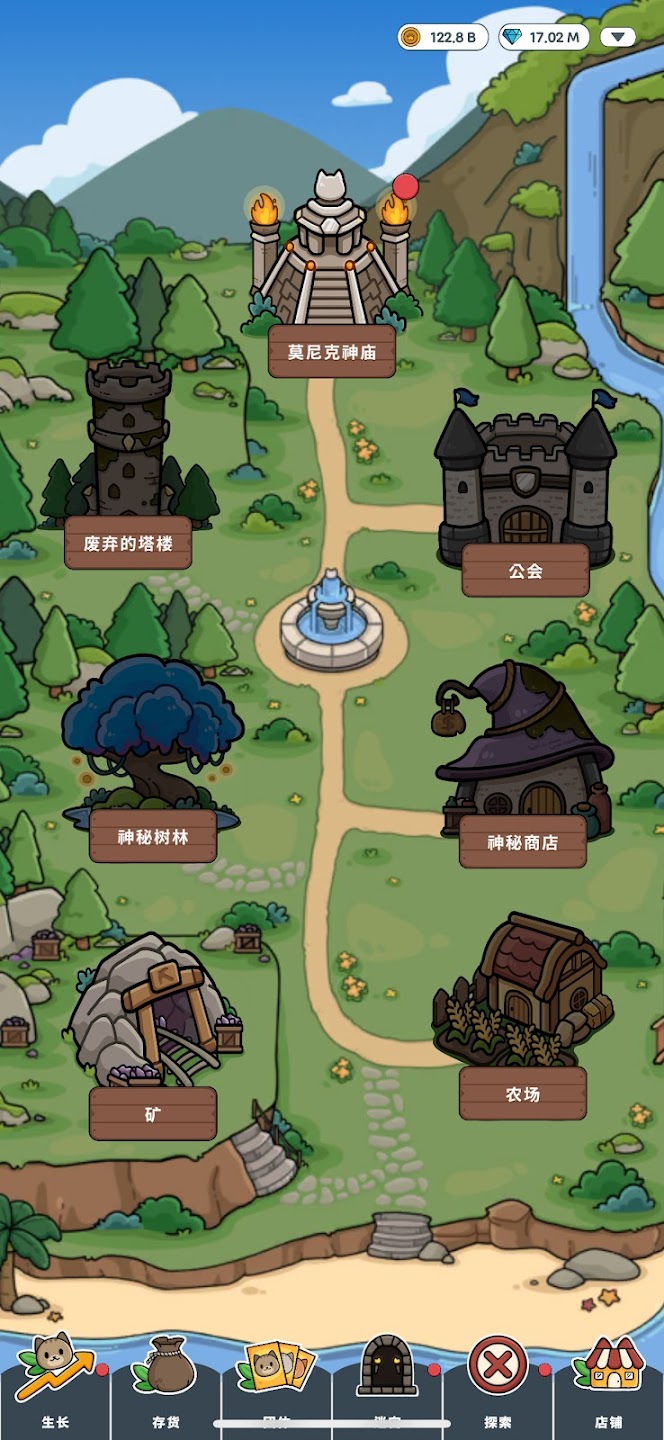Switch to the 存货 inventory tab
The image size is (664, 1440).
click(x=166, y=1382)
